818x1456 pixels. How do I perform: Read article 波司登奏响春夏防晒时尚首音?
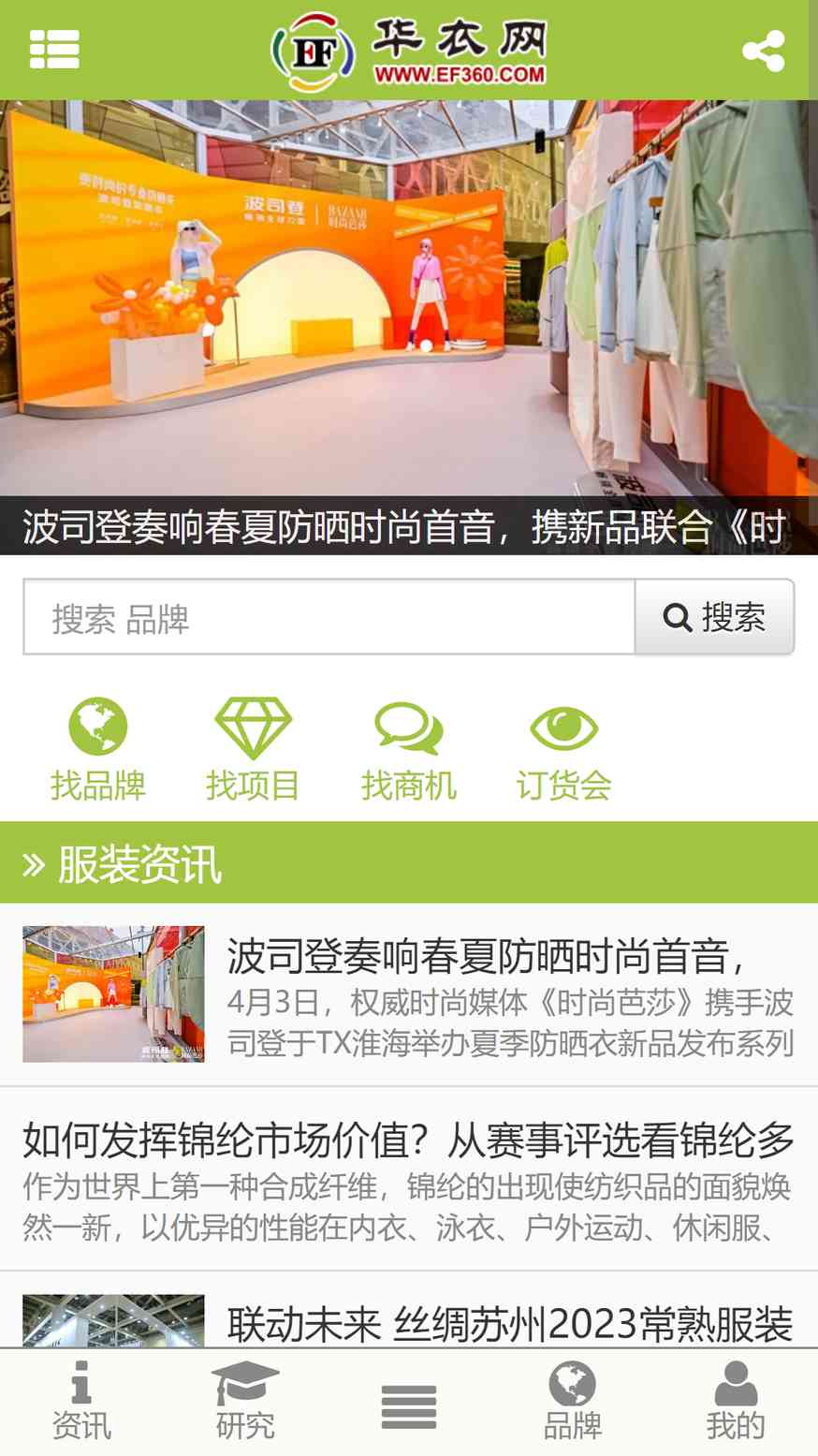[x=485, y=957]
